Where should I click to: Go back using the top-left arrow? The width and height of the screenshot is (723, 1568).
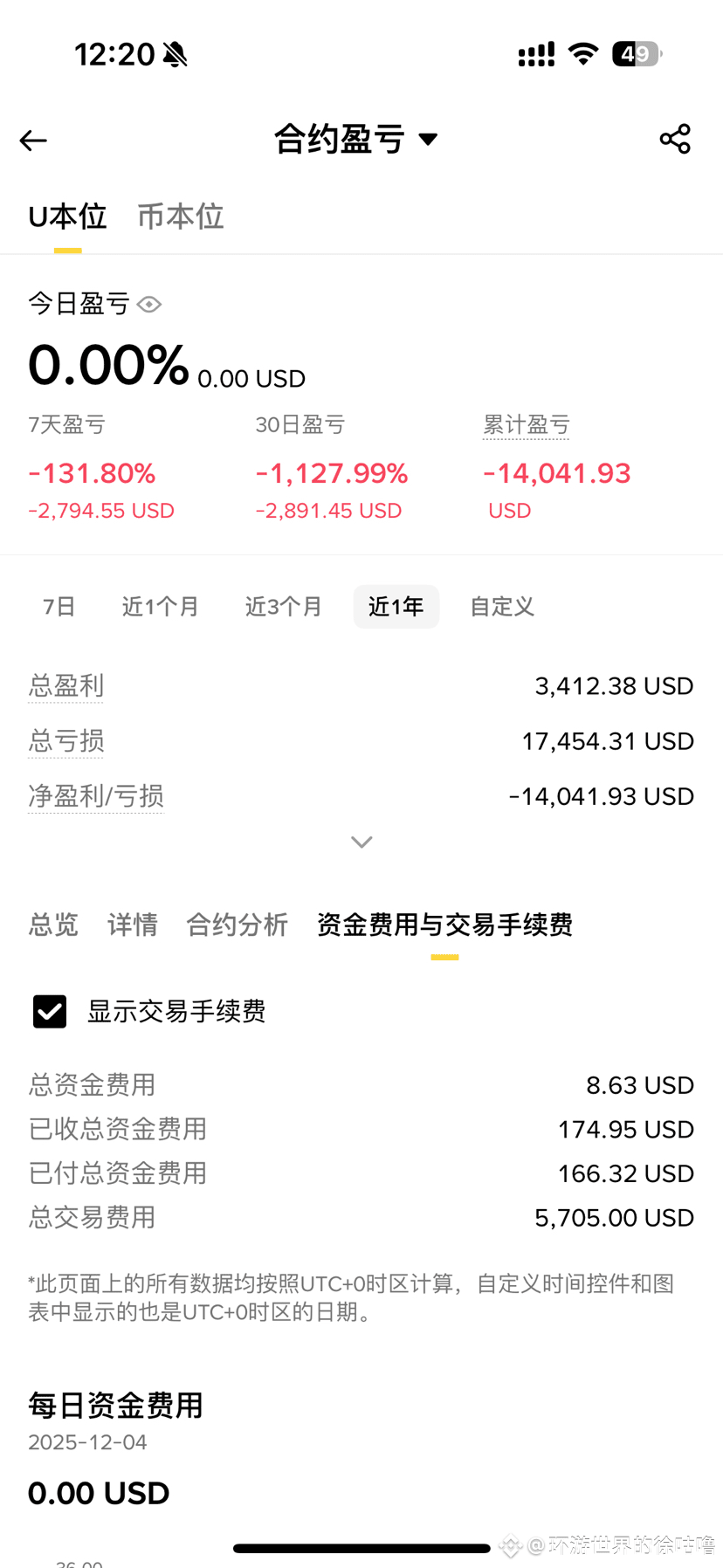(x=33, y=141)
